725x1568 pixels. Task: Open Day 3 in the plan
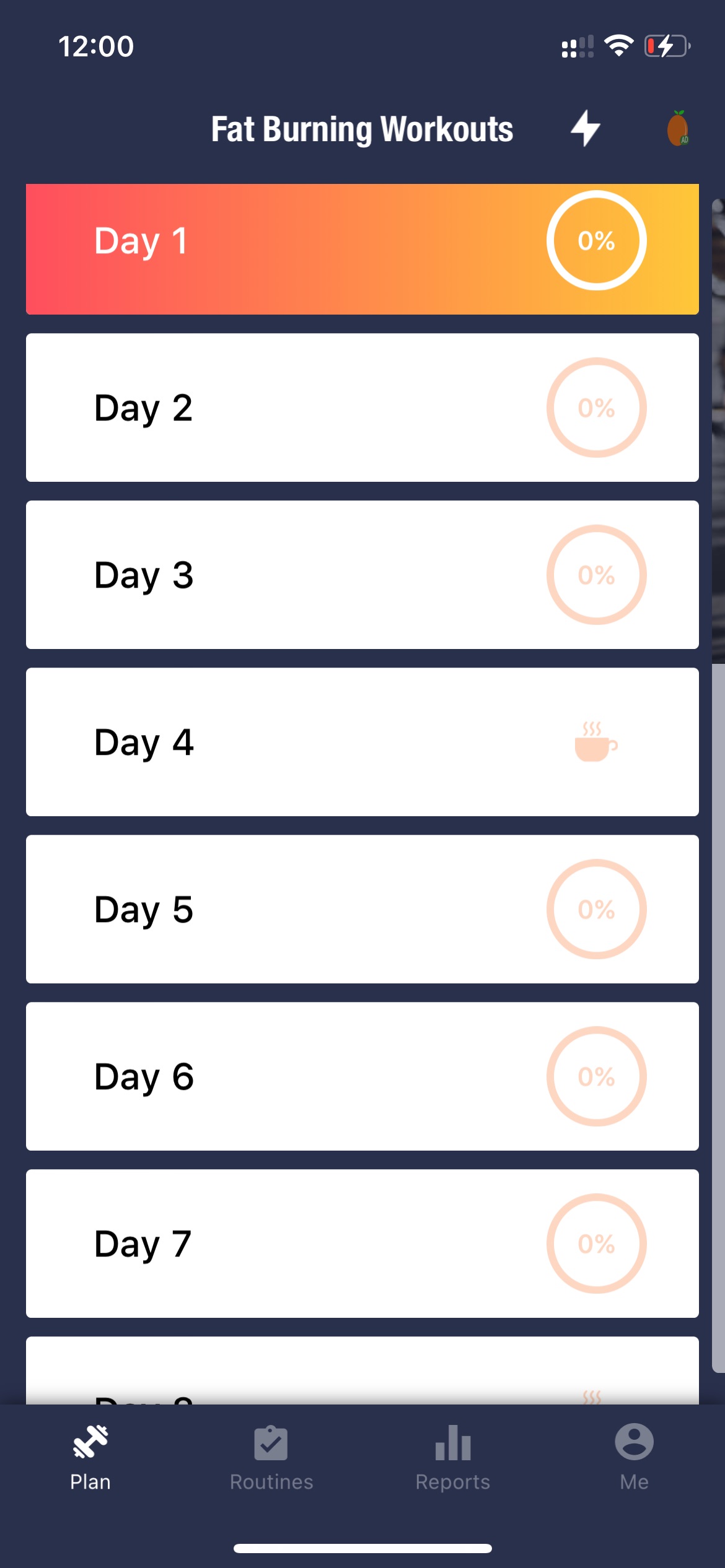point(362,575)
